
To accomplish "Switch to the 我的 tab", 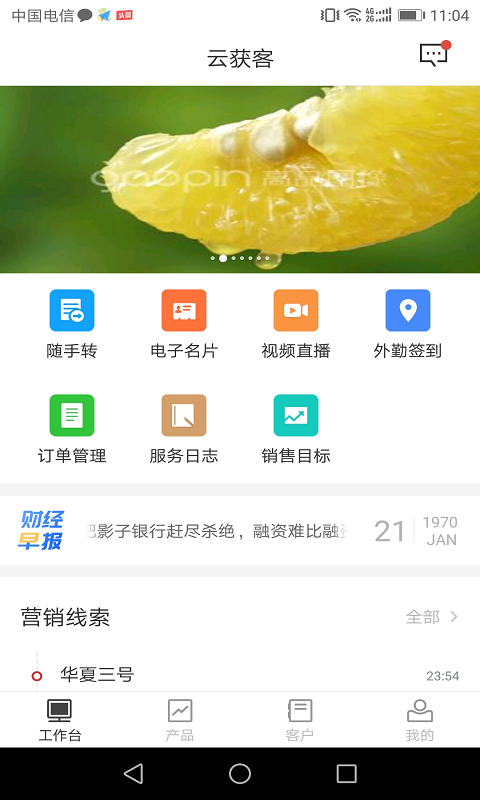I will pyautogui.click(x=420, y=720).
